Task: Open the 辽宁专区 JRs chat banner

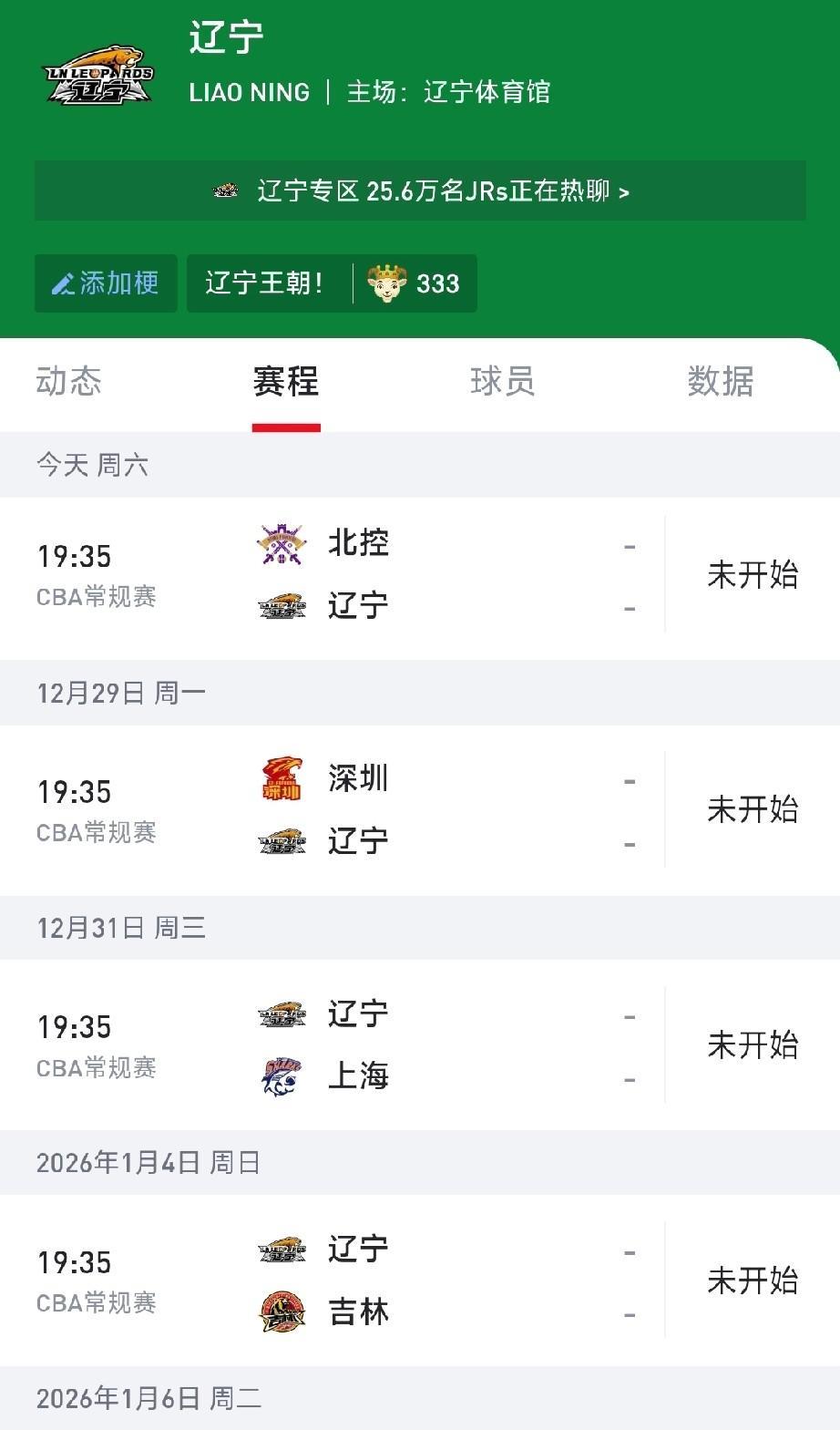Action: click(x=420, y=190)
